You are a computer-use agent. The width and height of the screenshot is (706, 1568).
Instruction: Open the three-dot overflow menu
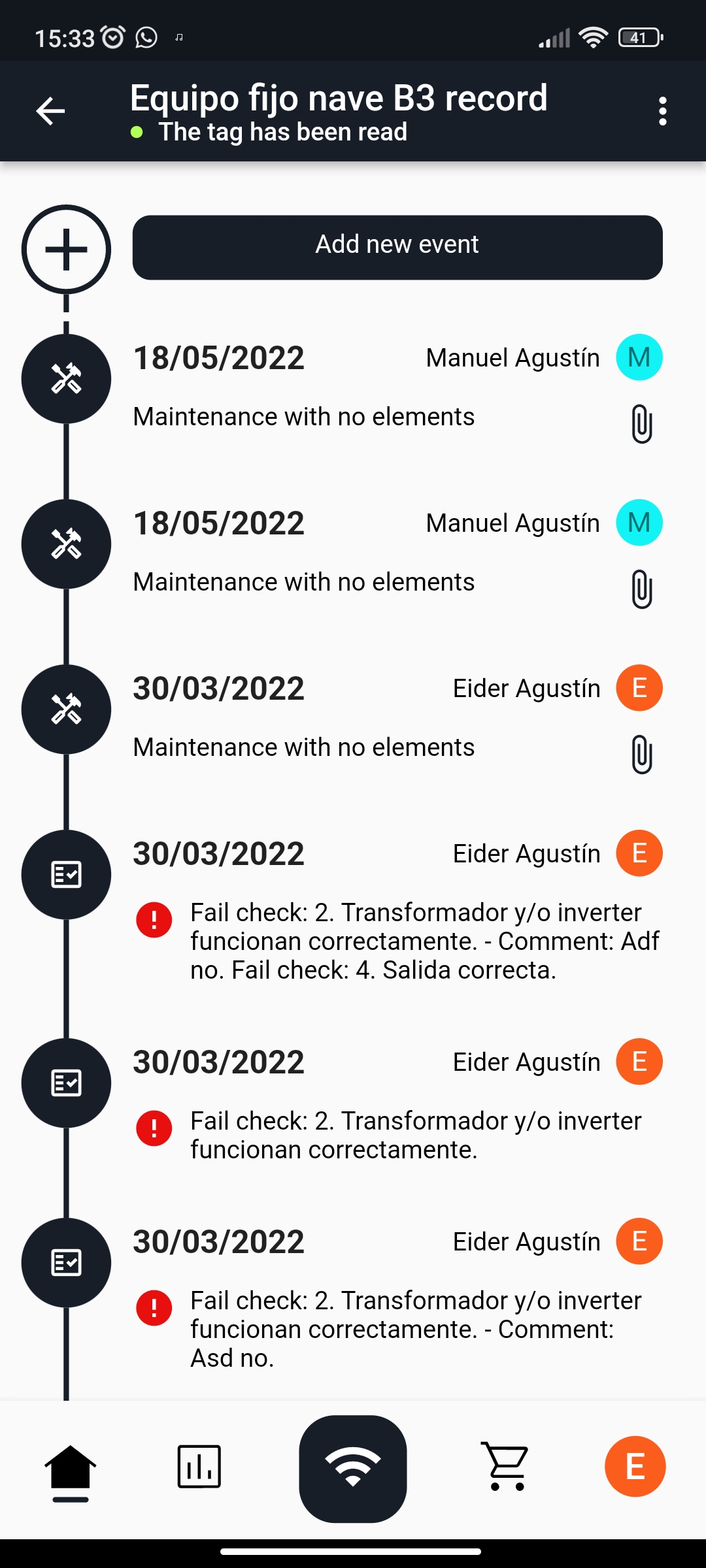click(x=663, y=111)
